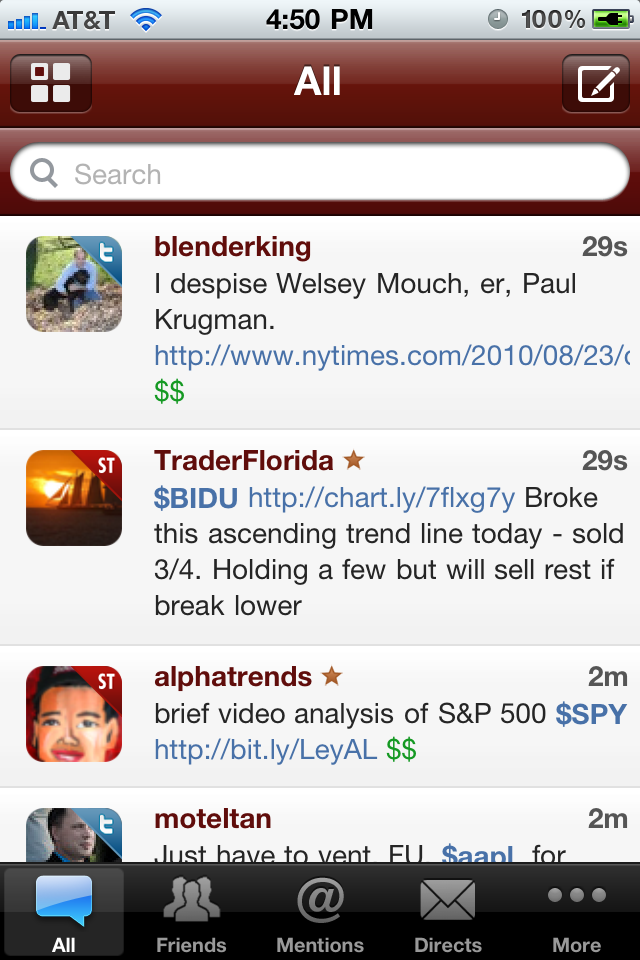The image size is (640, 960).
Task: View blenderking's profile picture
Action: [x=74, y=284]
